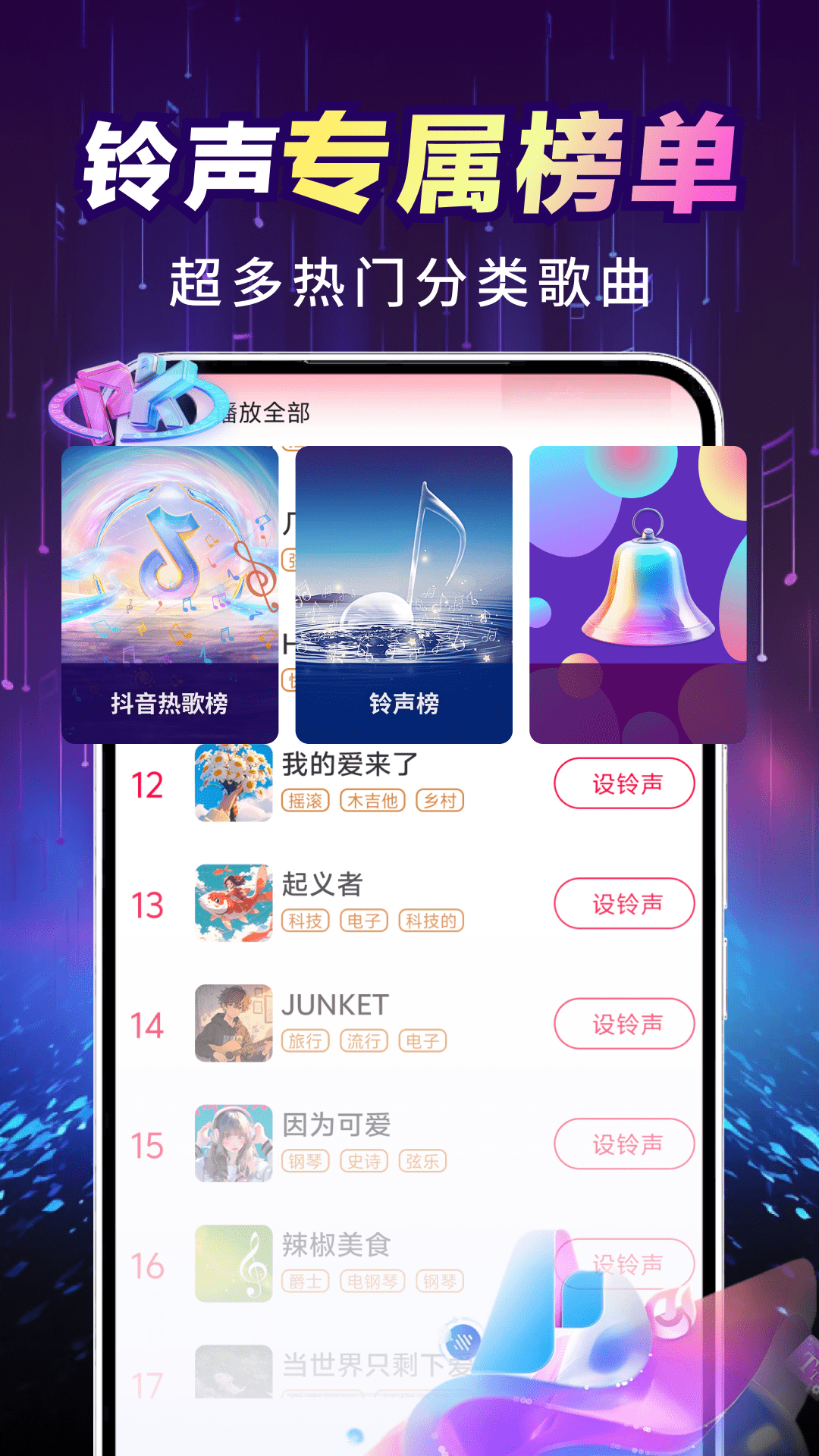Viewport: 819px width, 1456px height.
Task: Select the 爵士 tag under 辣椒美食
Action: [304, 1282]
